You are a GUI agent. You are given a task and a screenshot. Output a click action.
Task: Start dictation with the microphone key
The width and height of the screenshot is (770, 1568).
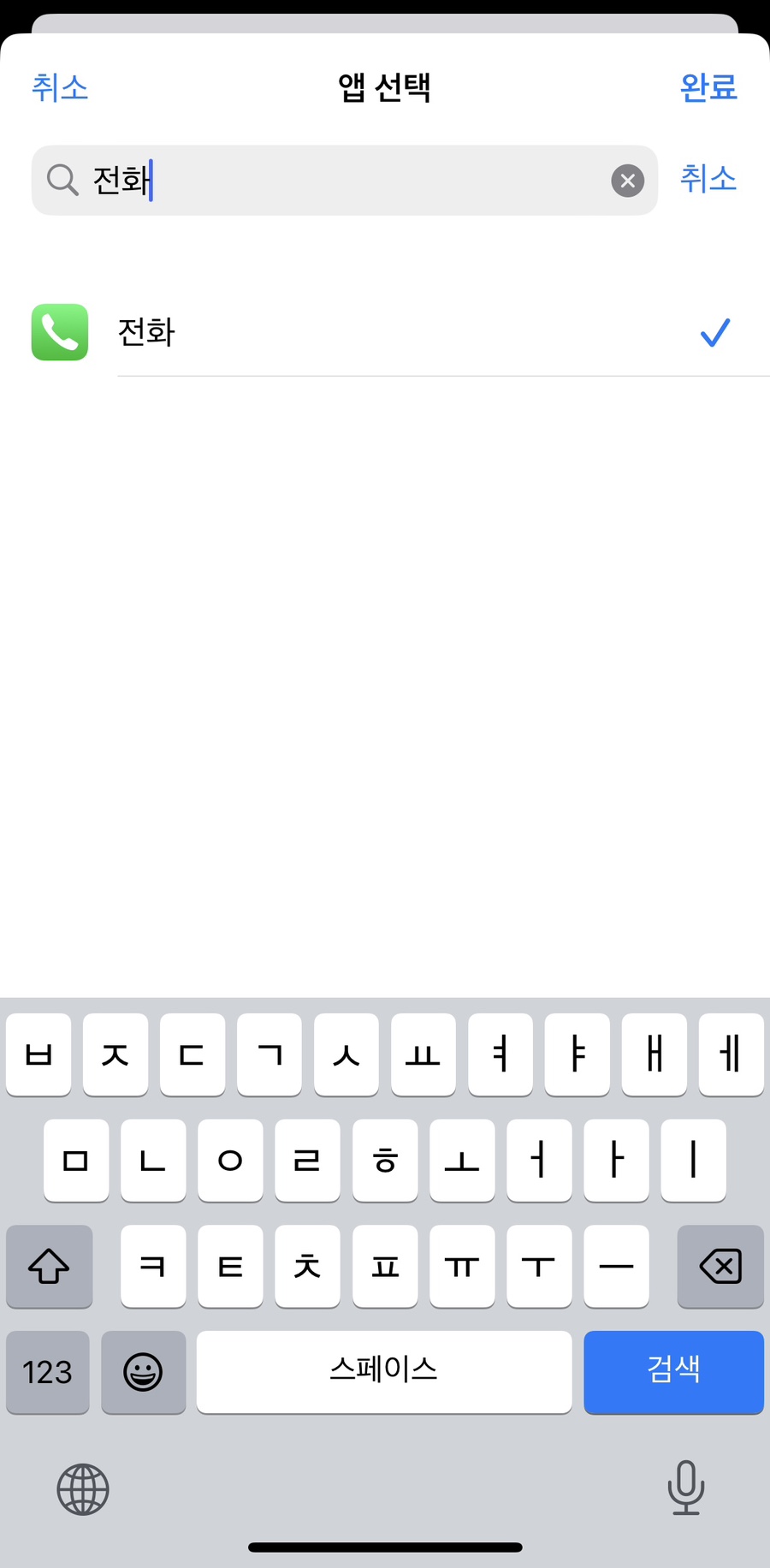(686, 1488)
